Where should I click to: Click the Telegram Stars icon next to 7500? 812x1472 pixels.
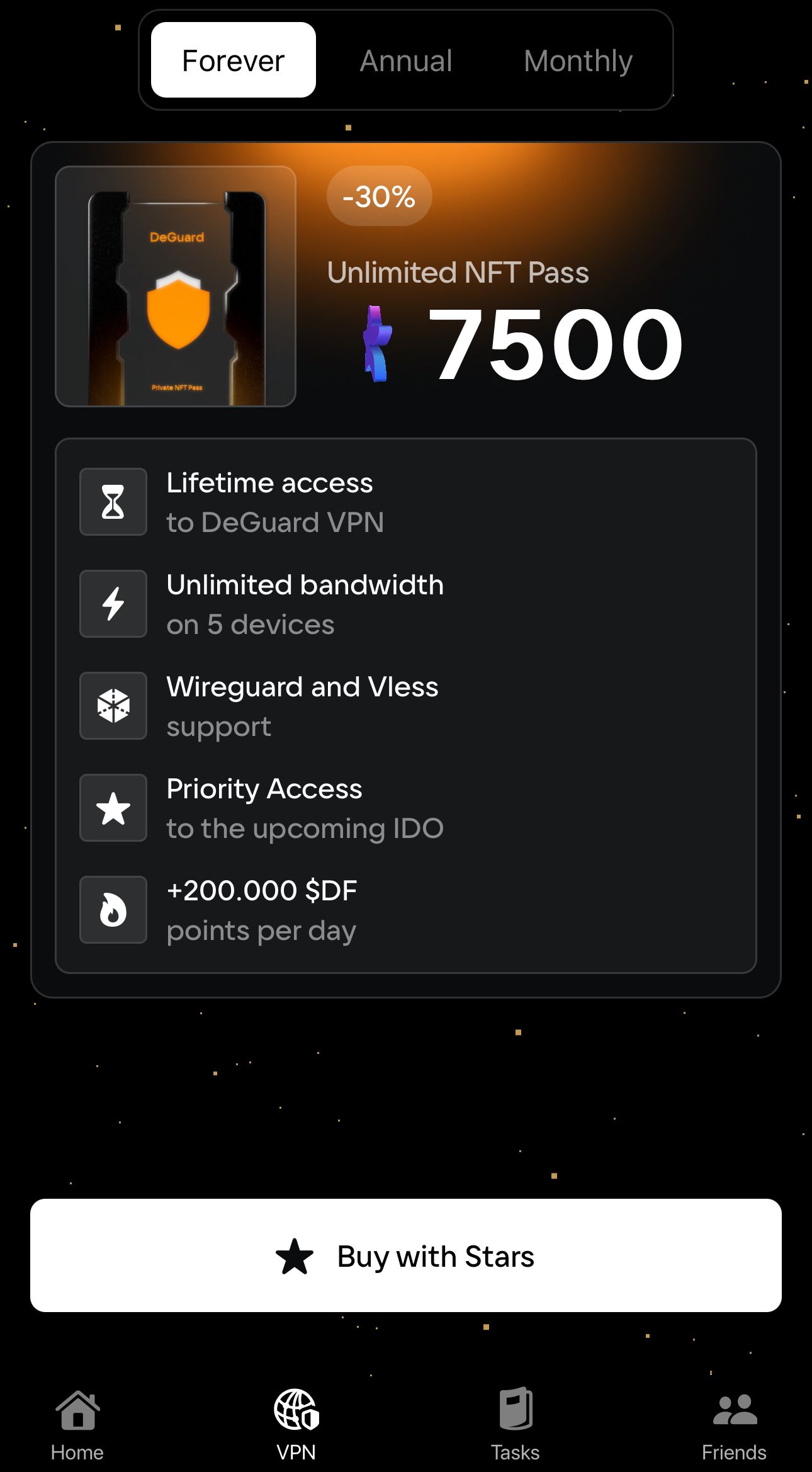[x=378, y=343]
